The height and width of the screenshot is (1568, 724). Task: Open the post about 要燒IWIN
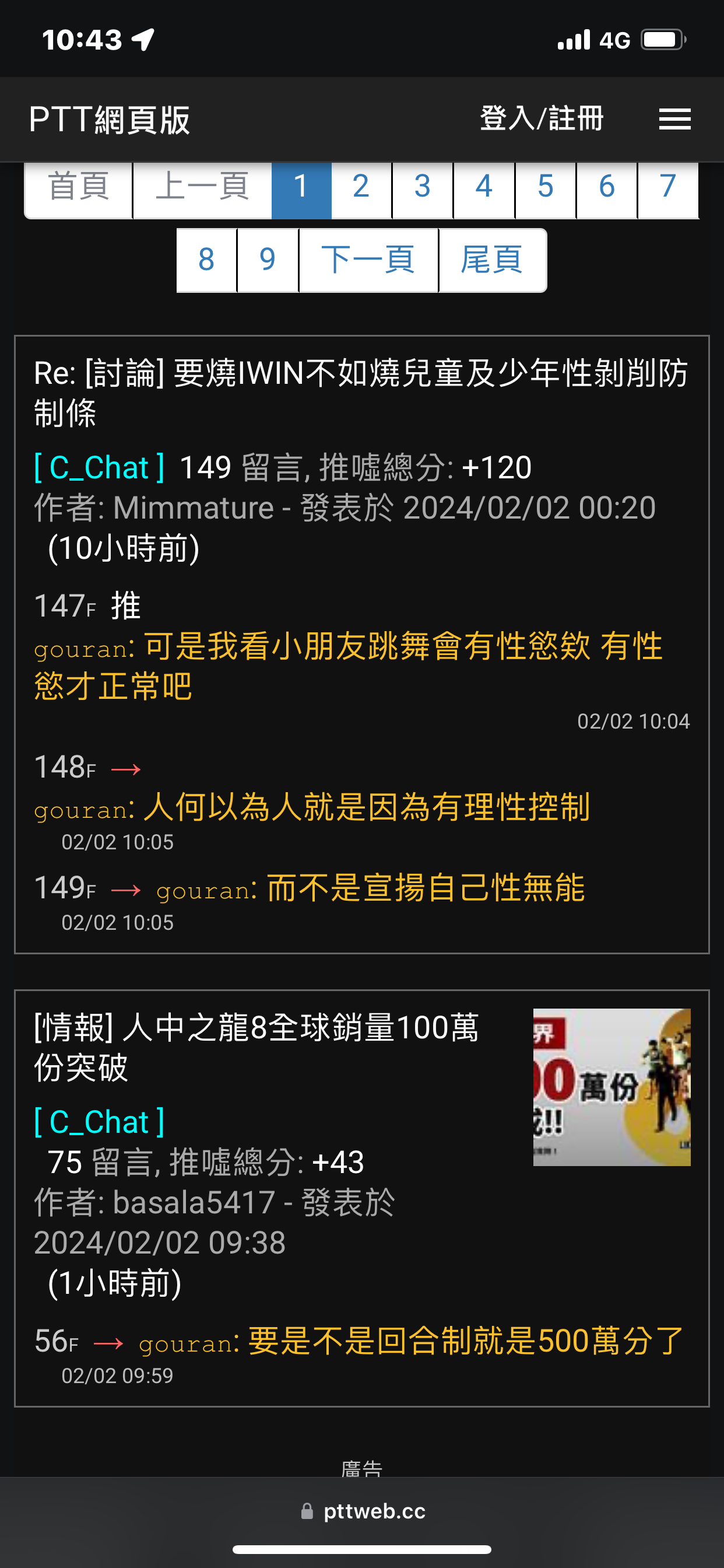[x=361, y=393]
